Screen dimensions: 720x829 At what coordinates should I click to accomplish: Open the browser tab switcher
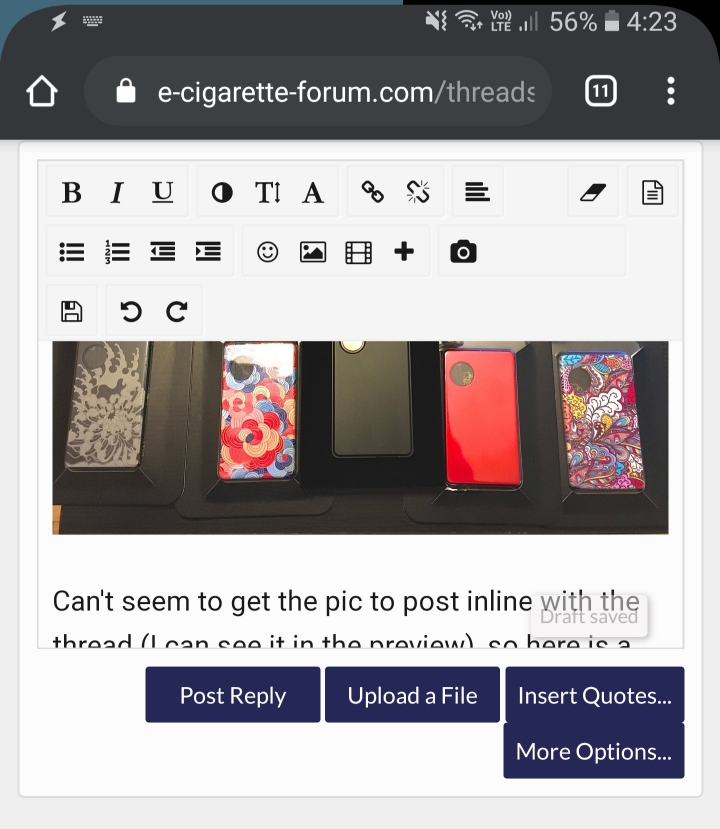coord(600,92)
